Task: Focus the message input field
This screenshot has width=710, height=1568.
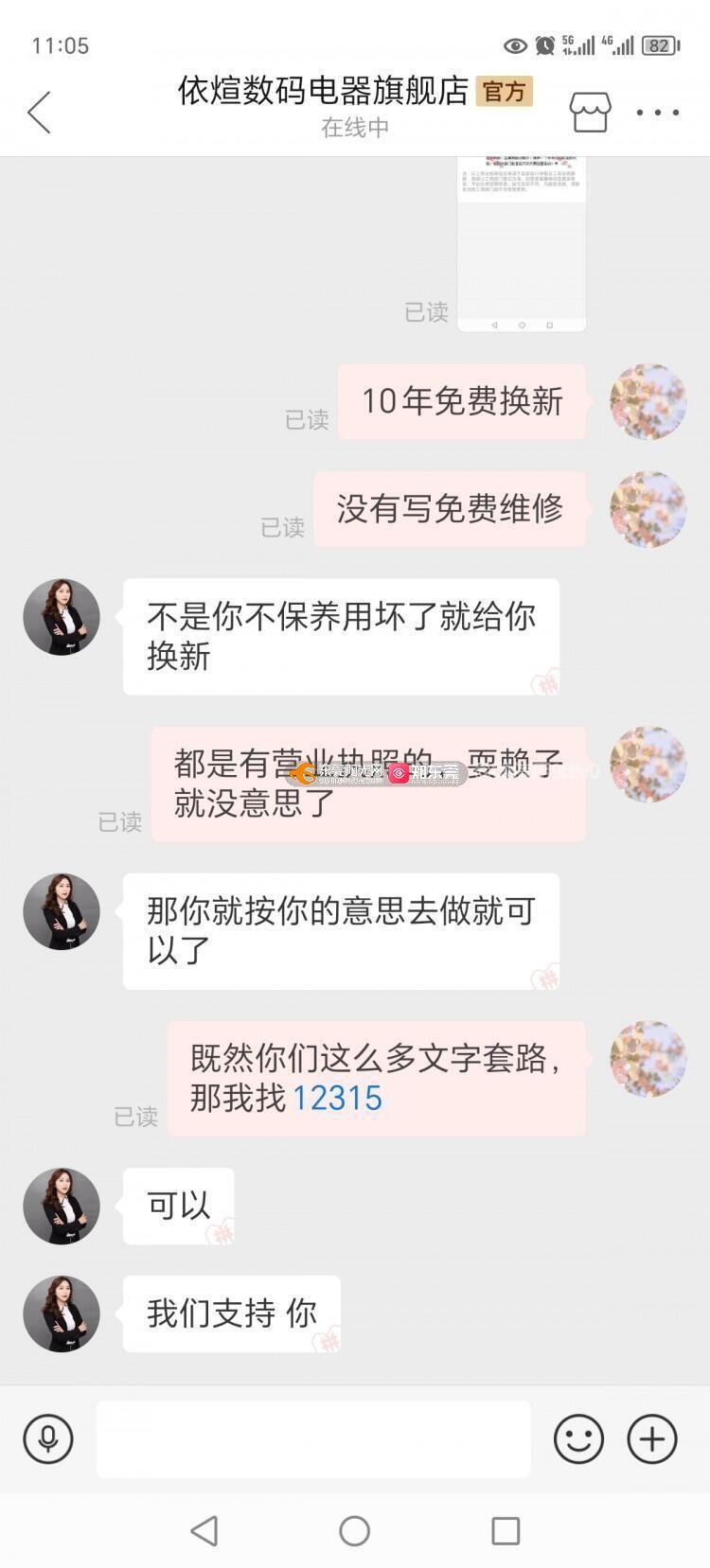Action: click(313, 1439)
